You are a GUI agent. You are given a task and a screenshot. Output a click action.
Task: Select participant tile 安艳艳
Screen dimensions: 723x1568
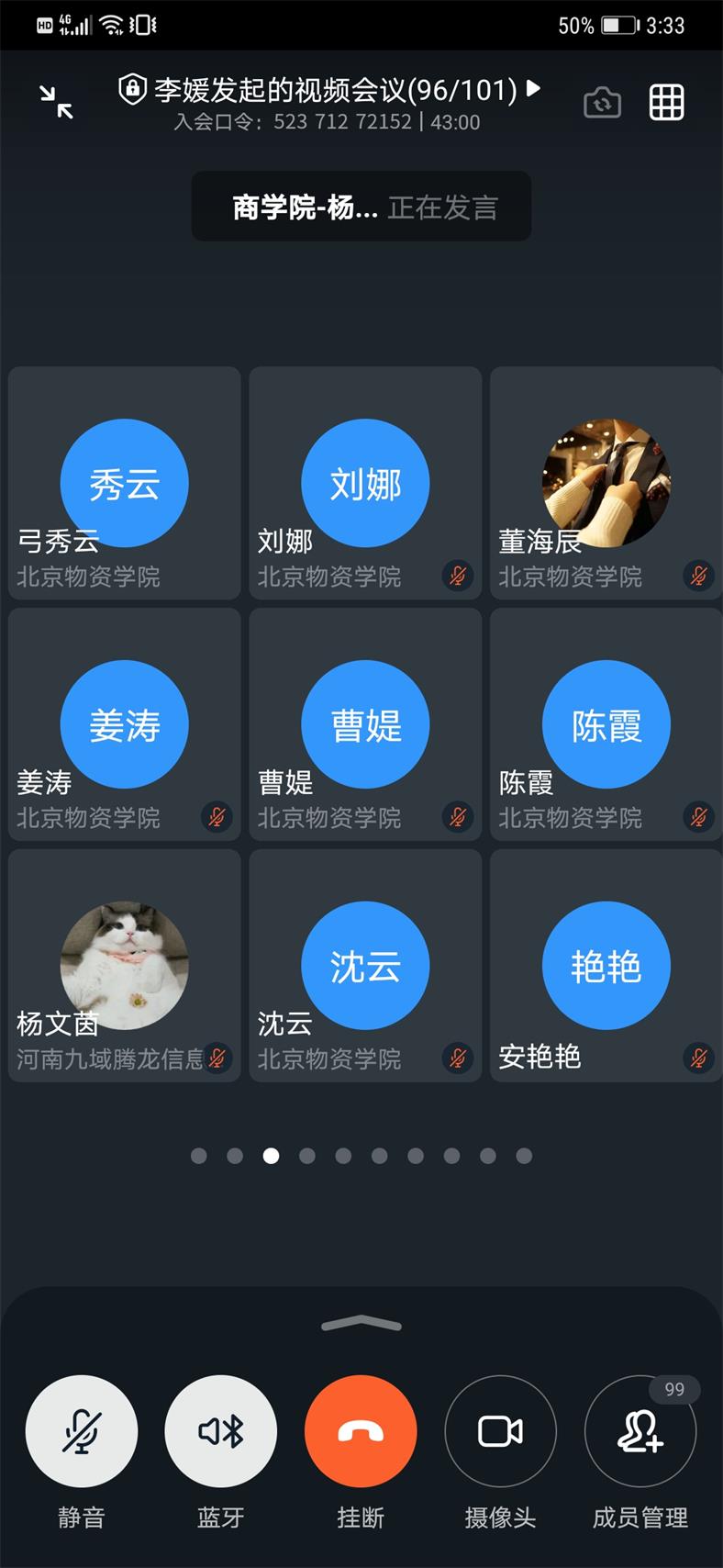606,966
